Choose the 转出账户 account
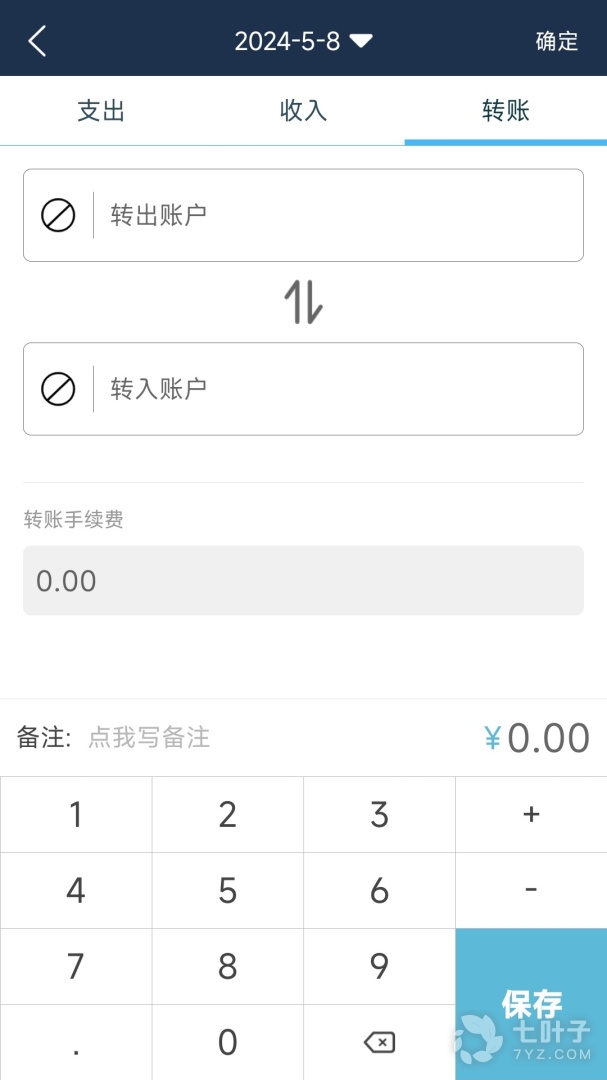607x1080 pixels. point(303,215)
